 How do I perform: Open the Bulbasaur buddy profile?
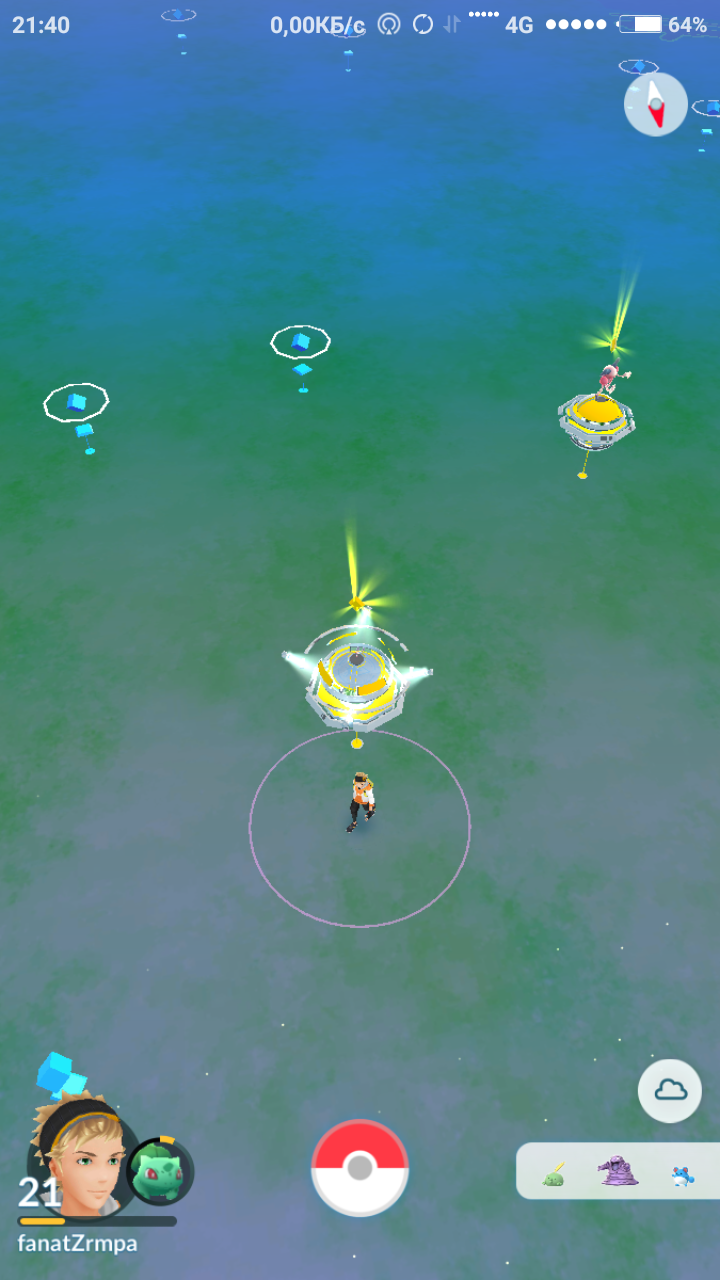(x=161, y=1170)
